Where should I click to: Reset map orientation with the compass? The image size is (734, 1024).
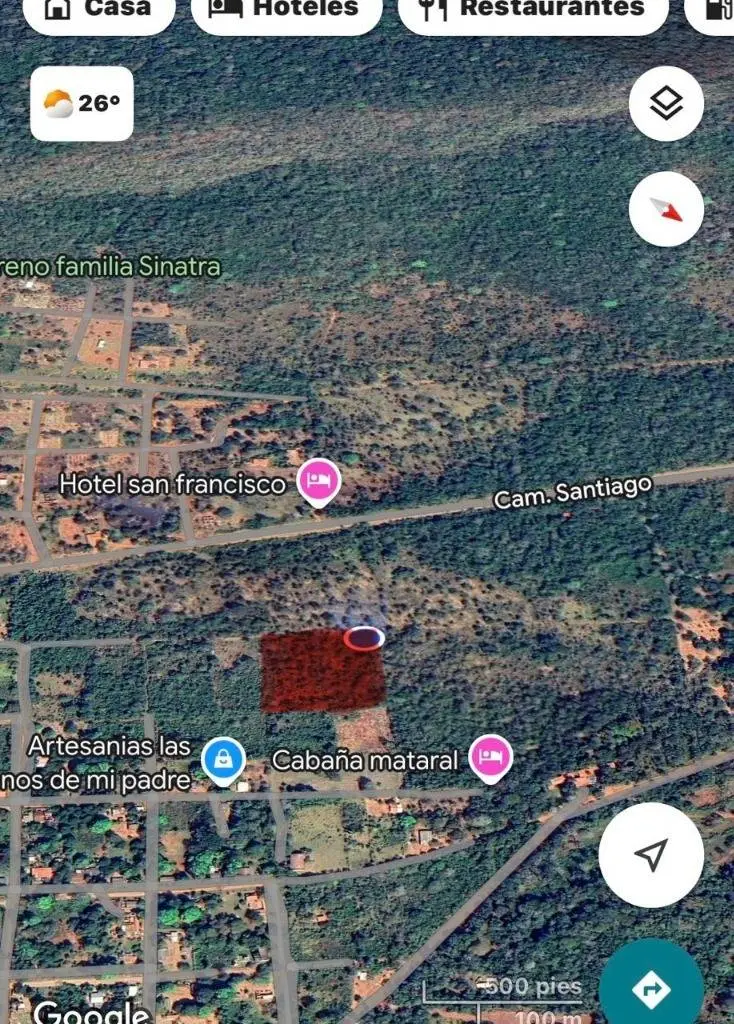click(666, 209)
